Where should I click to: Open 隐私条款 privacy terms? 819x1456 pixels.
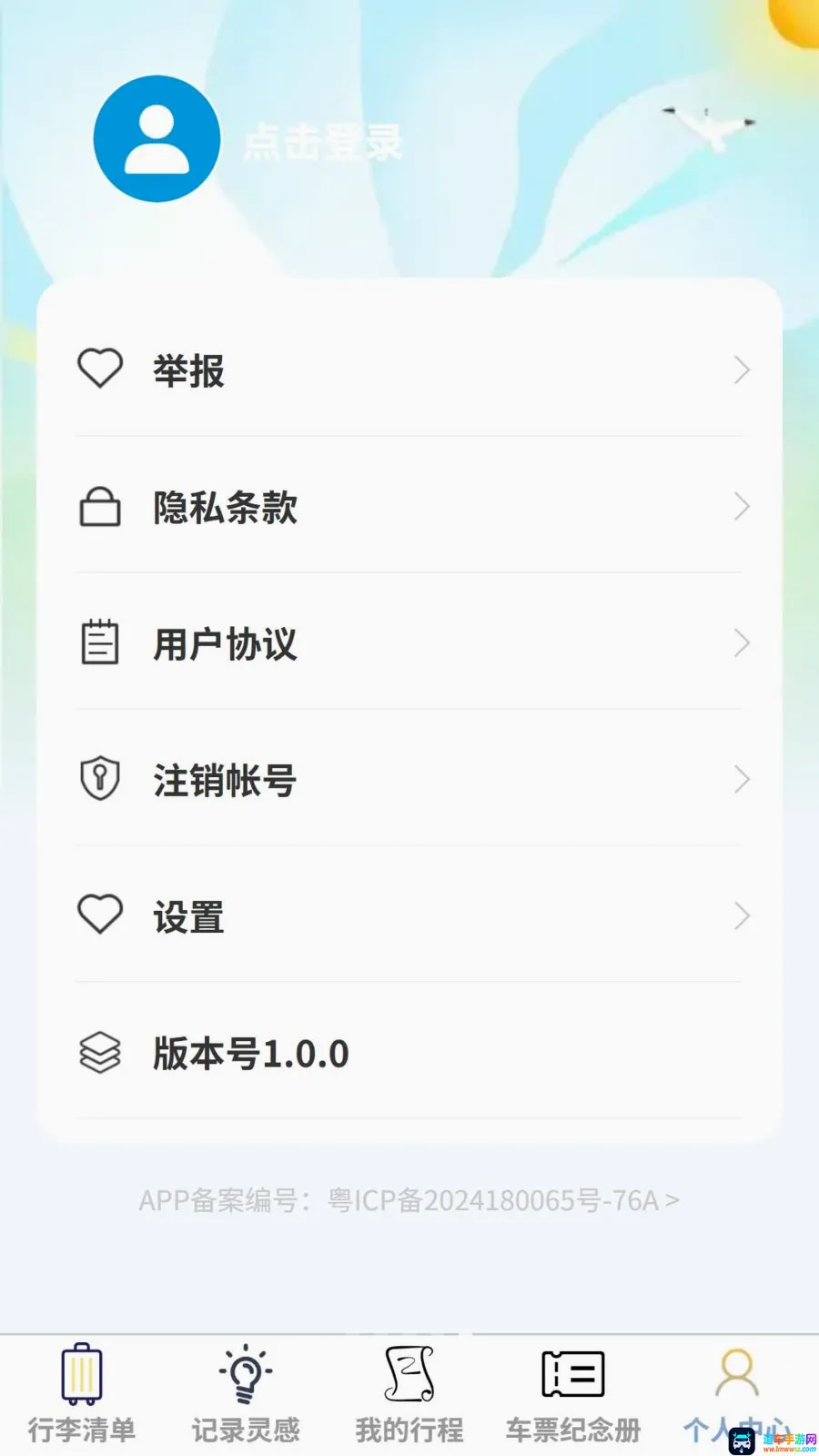409,506
